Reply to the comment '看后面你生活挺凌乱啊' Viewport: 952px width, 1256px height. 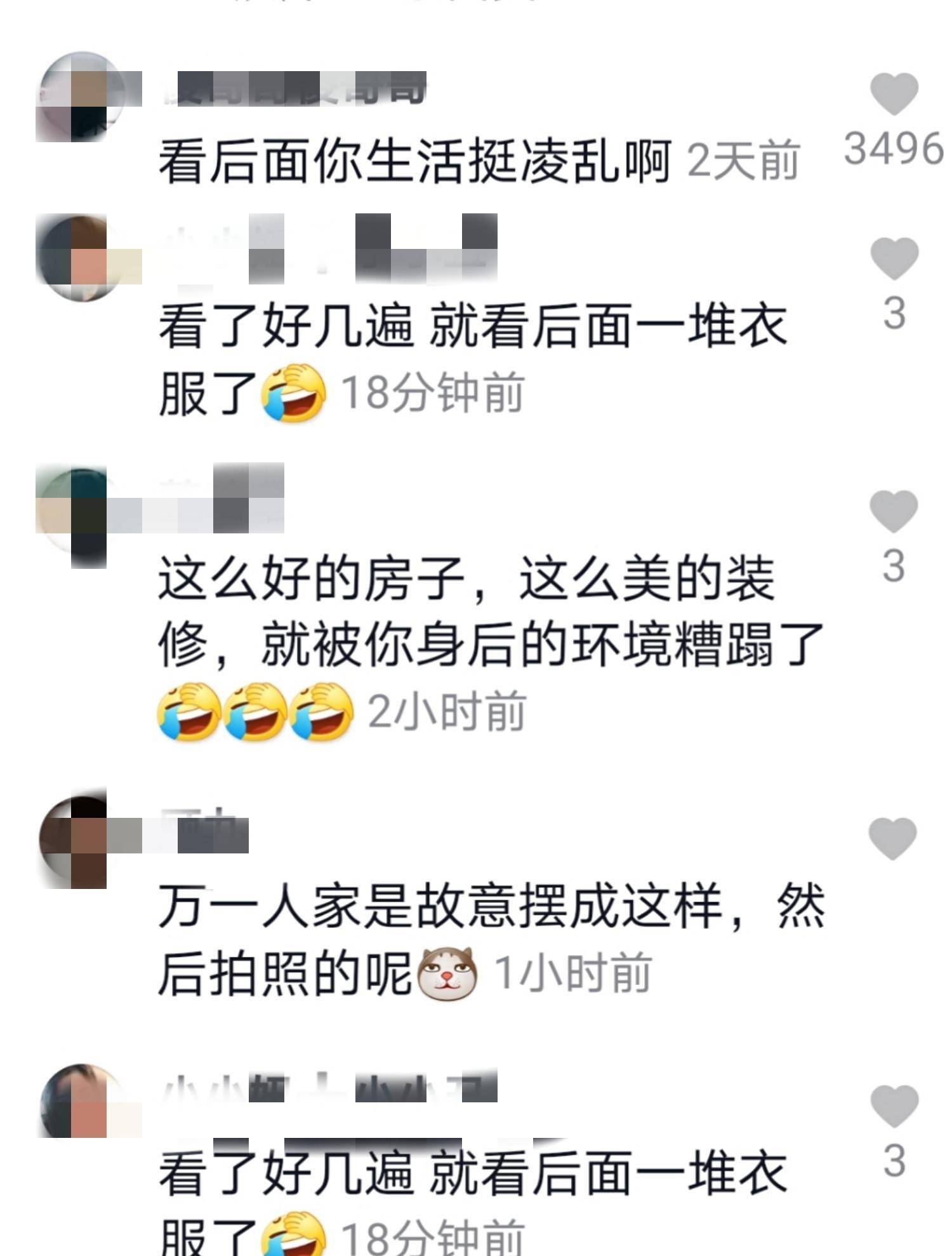click(x=414, y=162)
